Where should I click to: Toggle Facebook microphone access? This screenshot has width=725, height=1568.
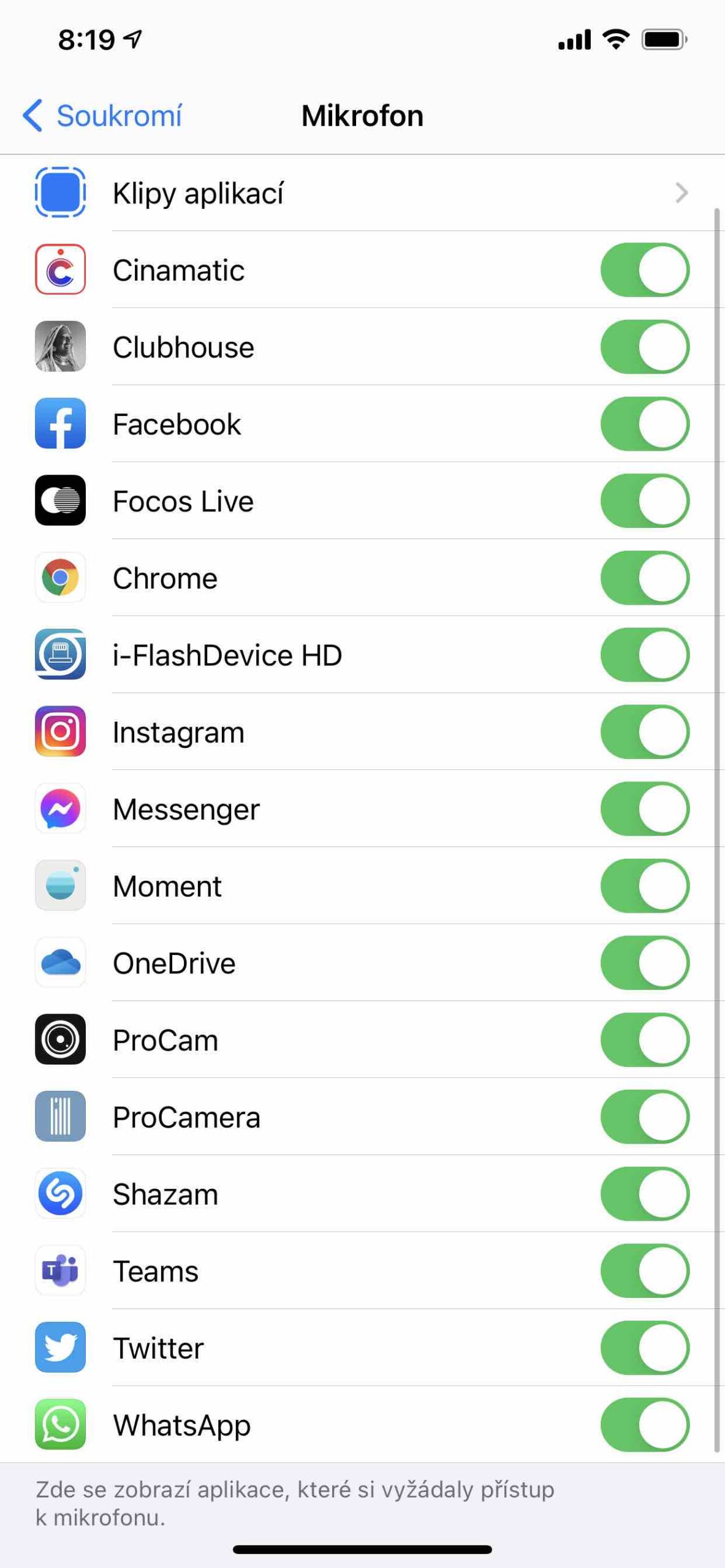645,424
